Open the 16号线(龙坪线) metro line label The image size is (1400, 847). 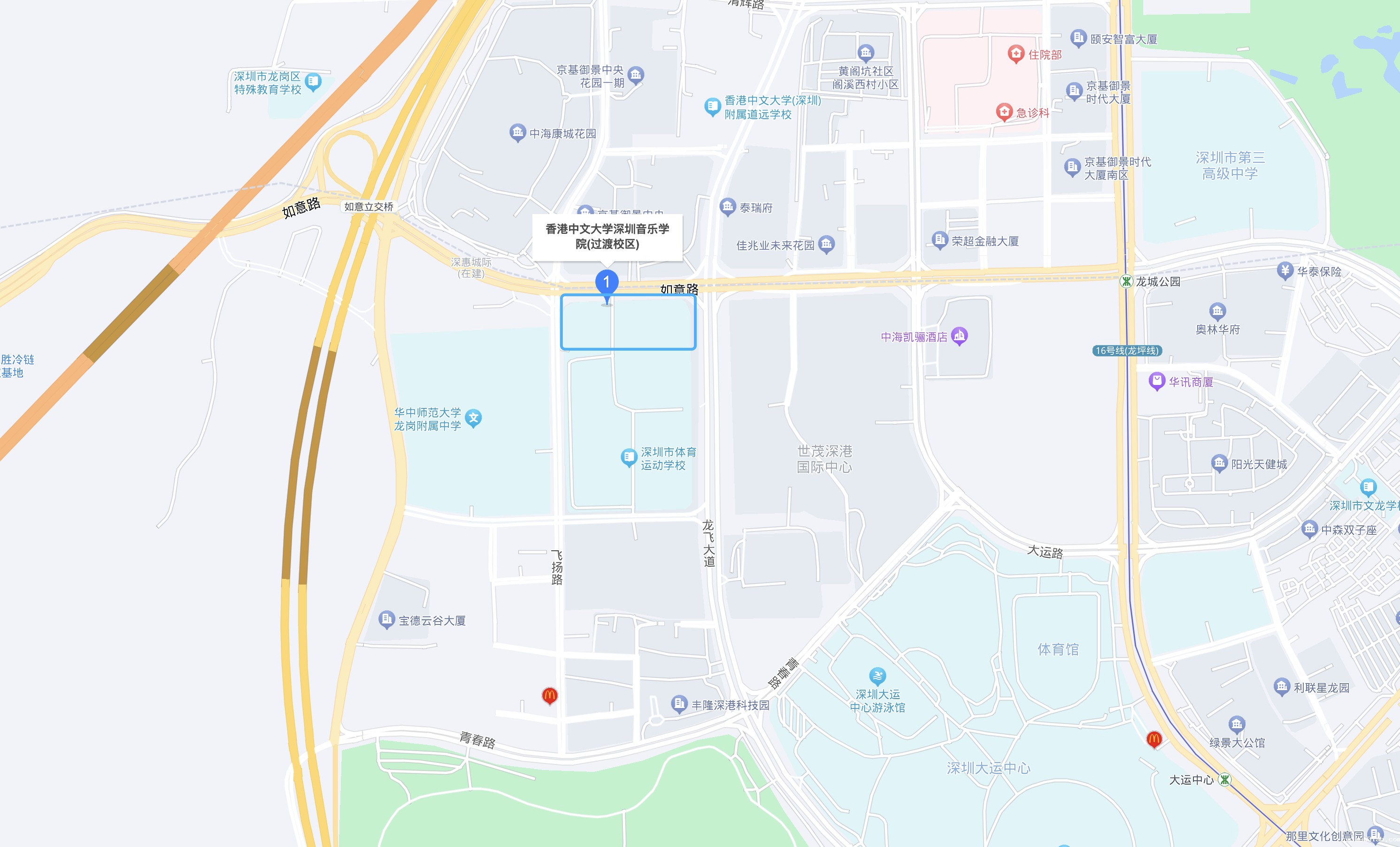tap(1127, 351)
